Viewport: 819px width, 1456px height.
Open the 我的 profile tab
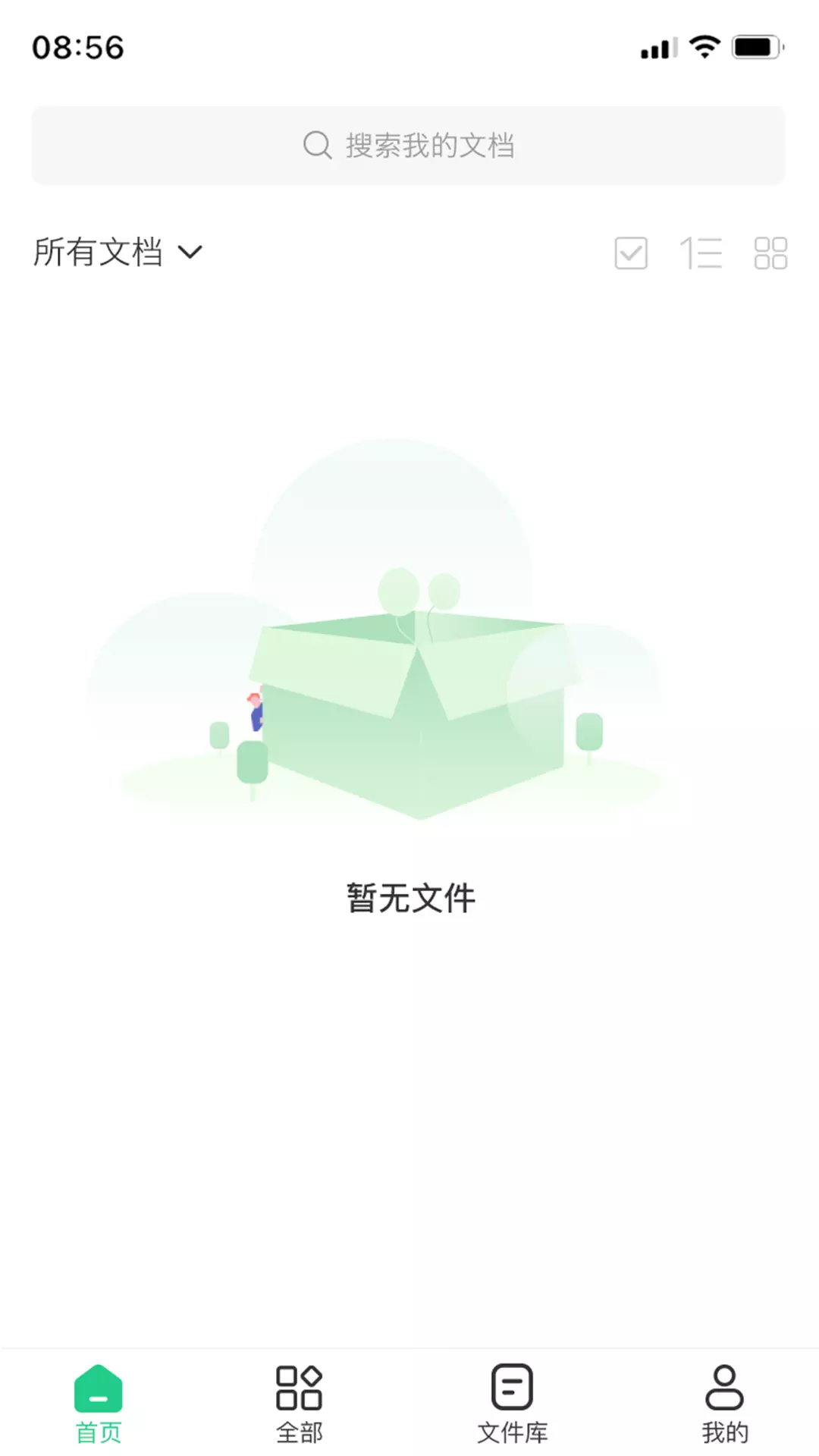(725, 1404)
